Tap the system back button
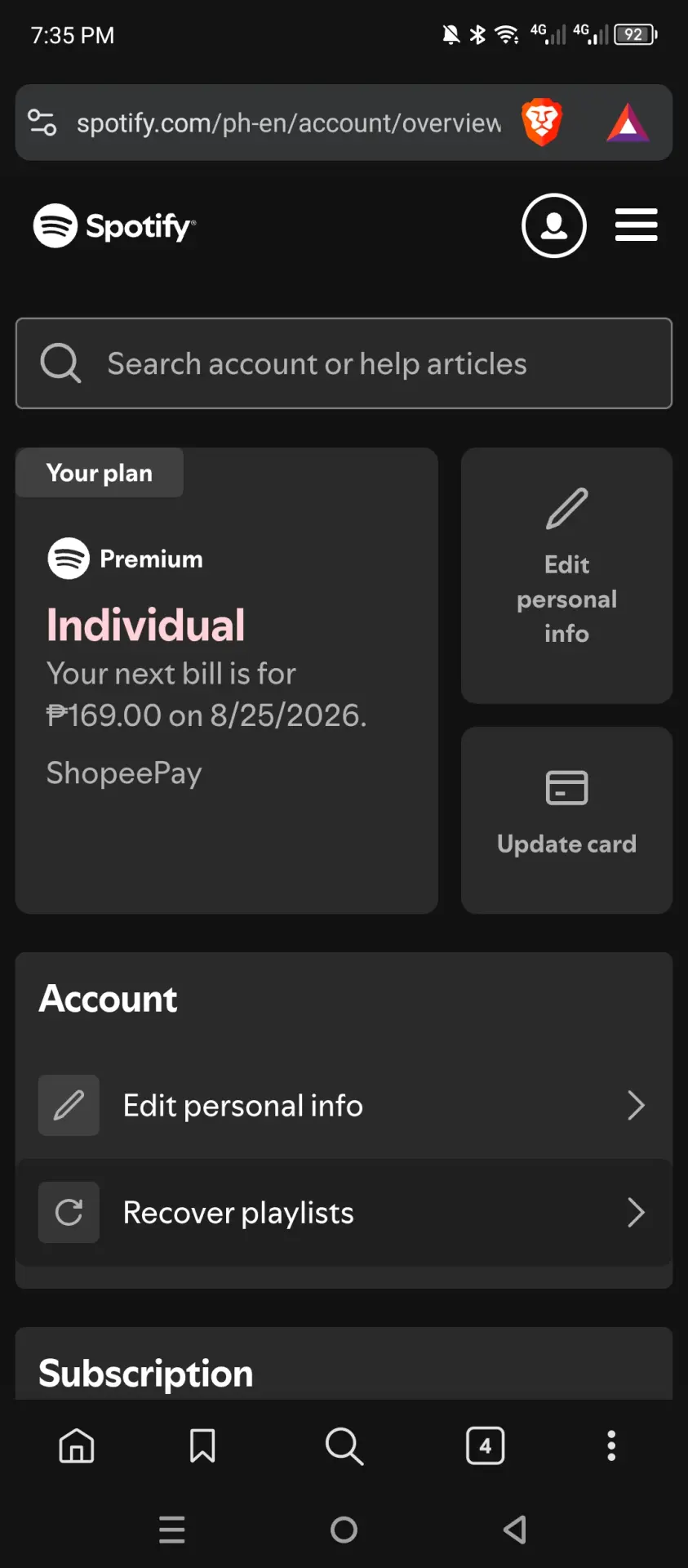 [515, 1529]
